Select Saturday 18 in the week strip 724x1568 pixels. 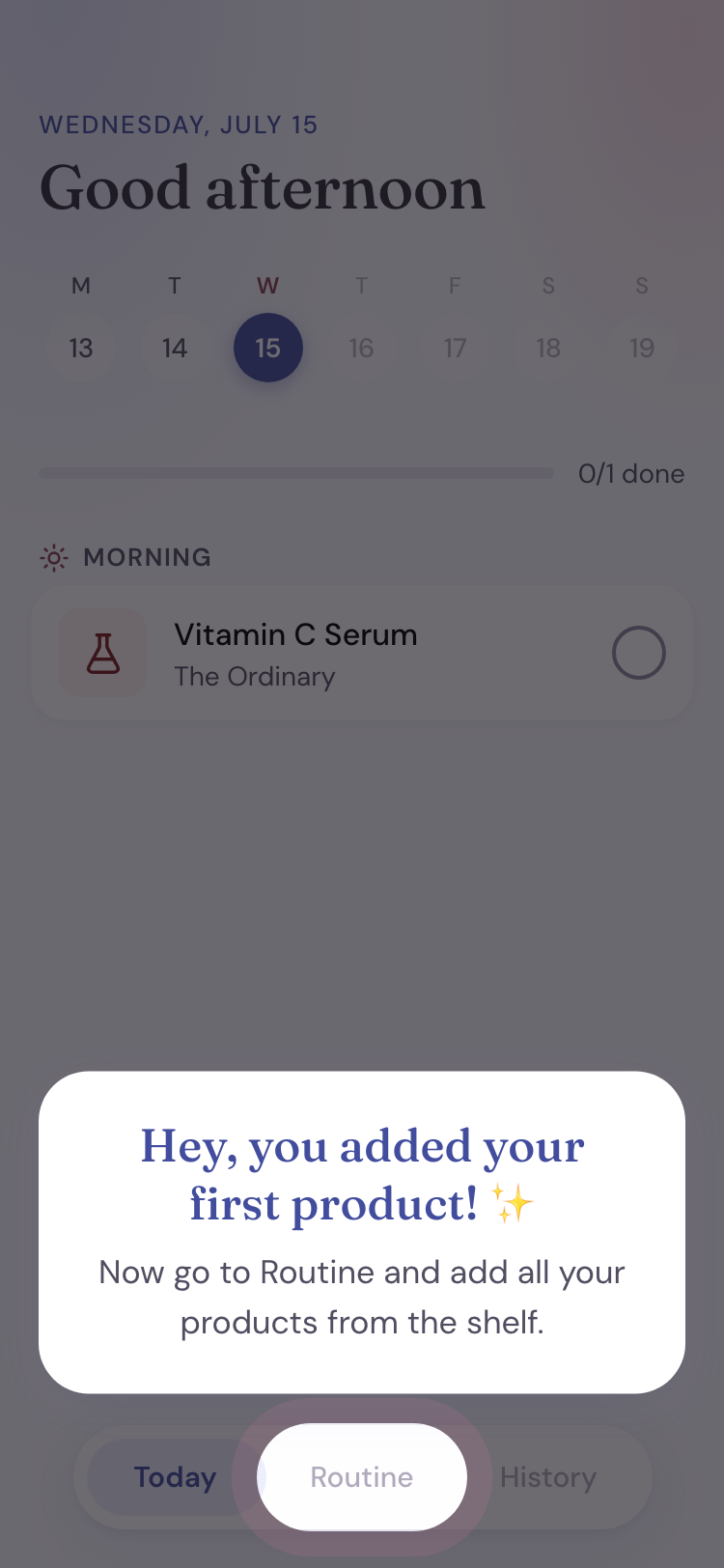pyautogui.click(x=548, y=348)
